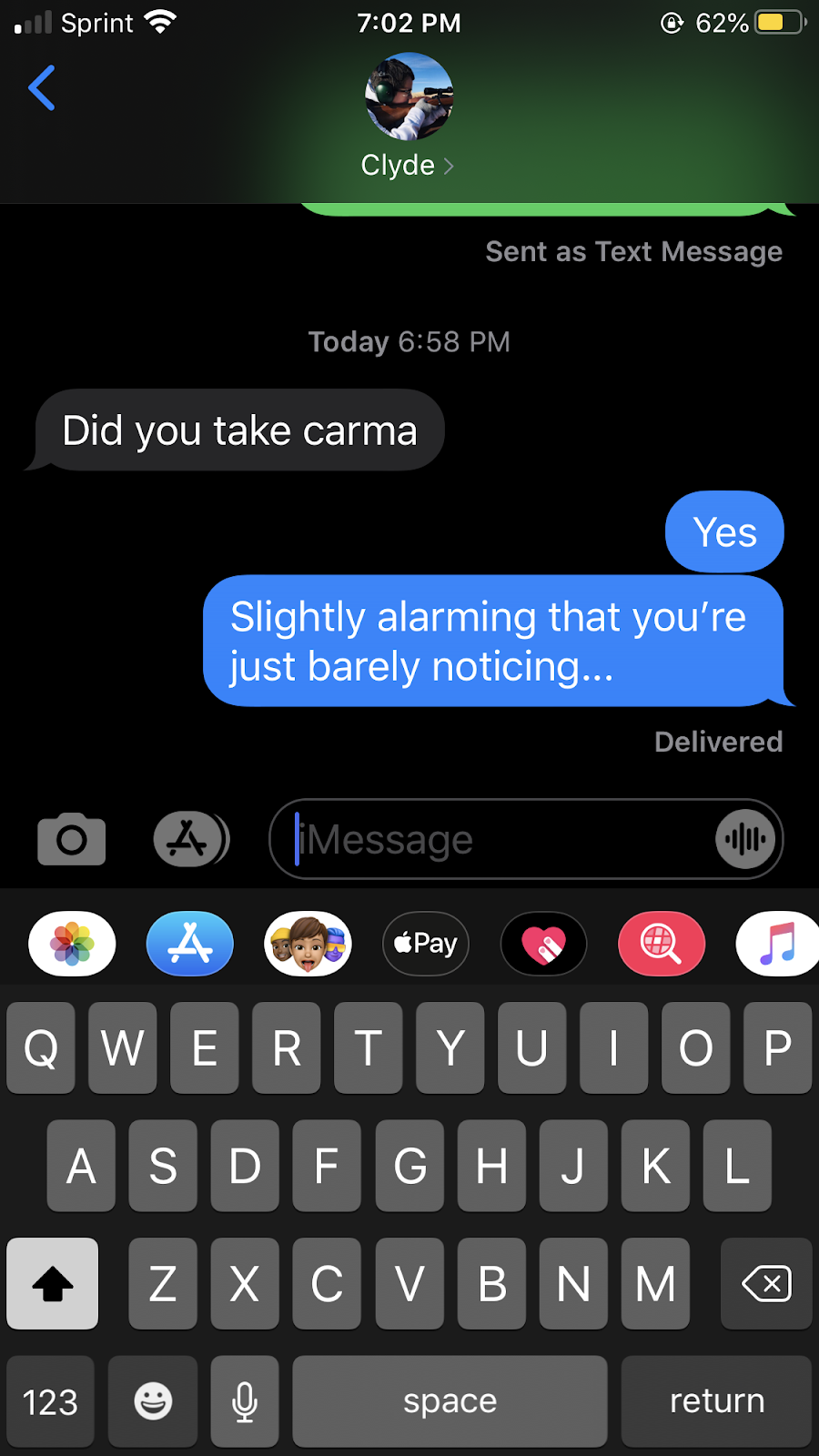Open Memoji stickers
This screenshot has width=819, height=1456.
click(x=308, y=944)
